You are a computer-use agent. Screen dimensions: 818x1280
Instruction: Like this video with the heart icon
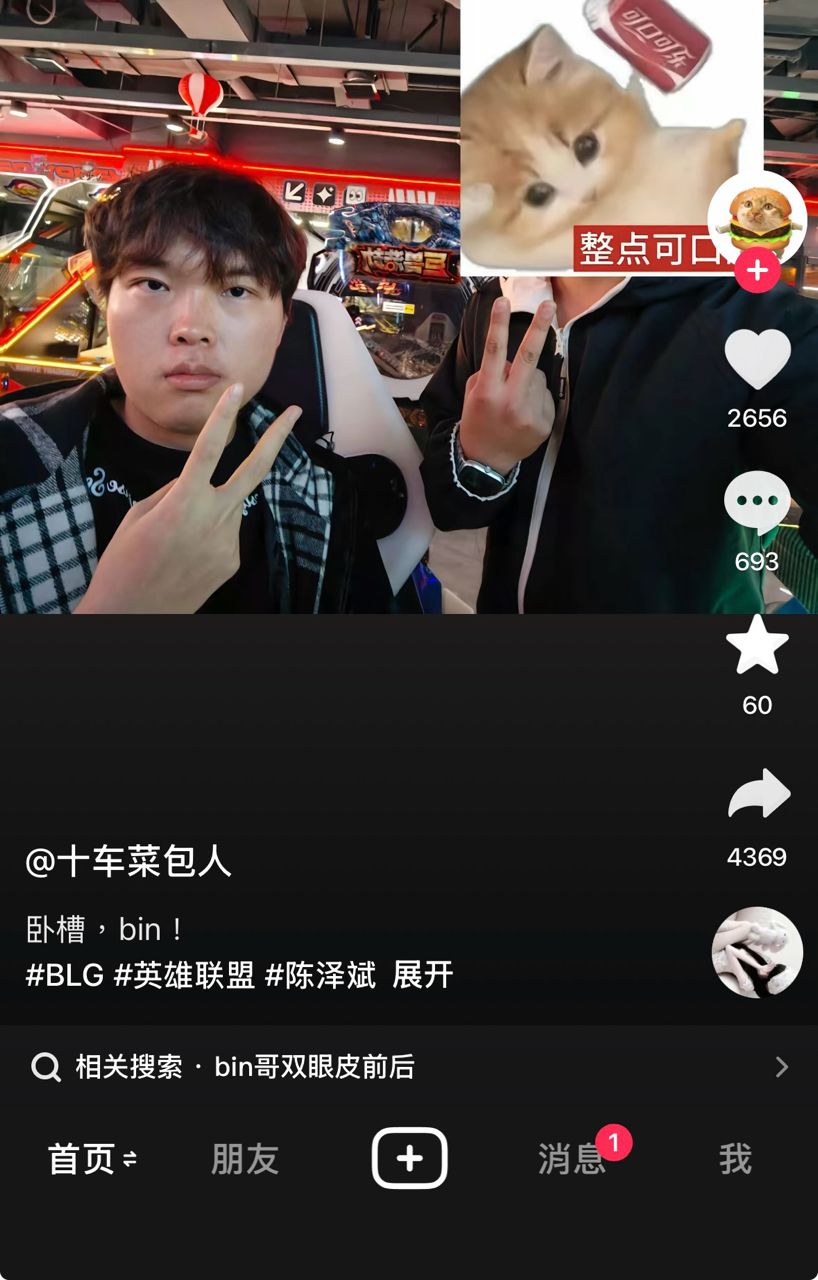pyautogui.click(x=757, y=358)
